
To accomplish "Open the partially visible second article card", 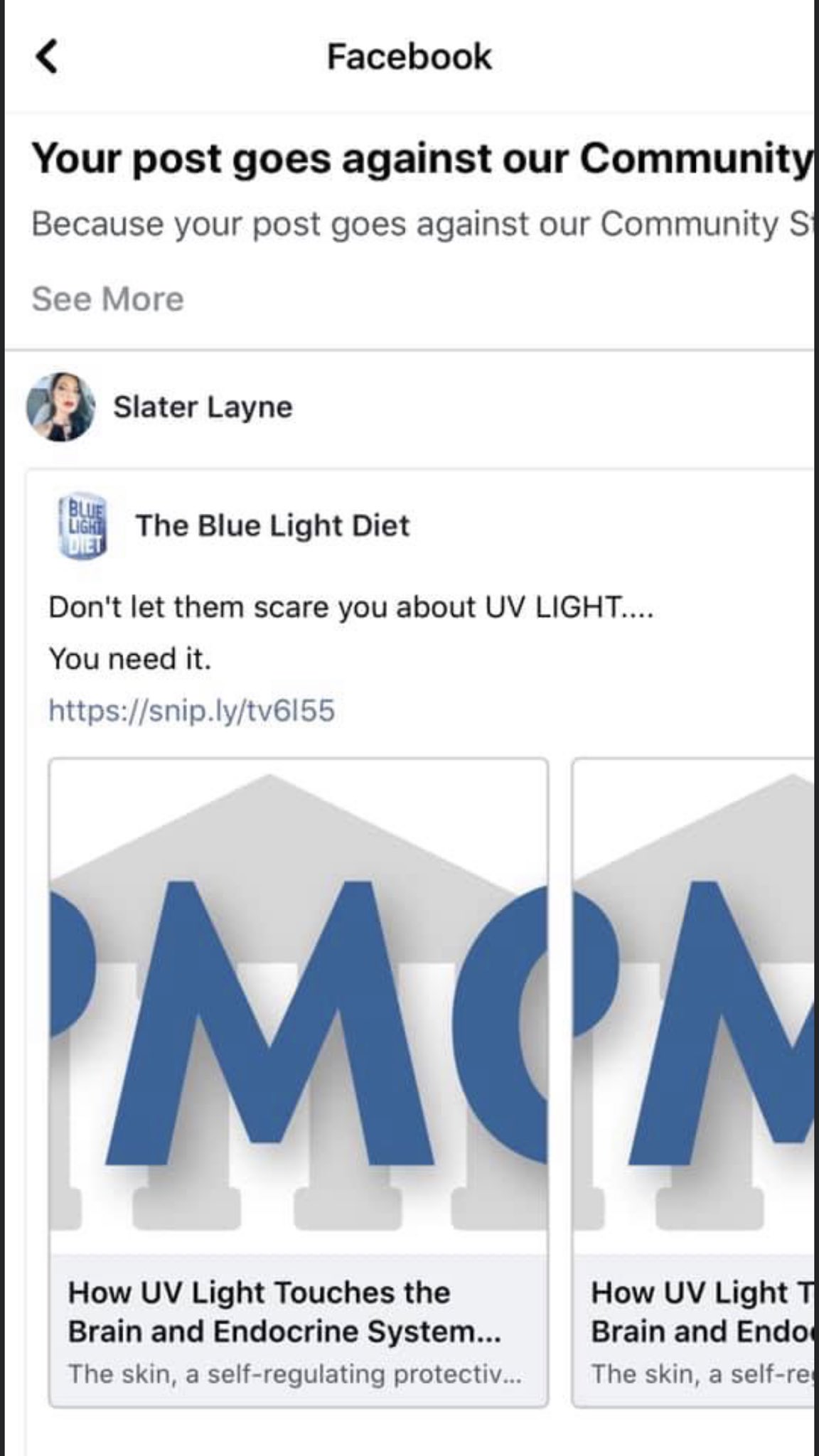I will tap(694, 1082).
